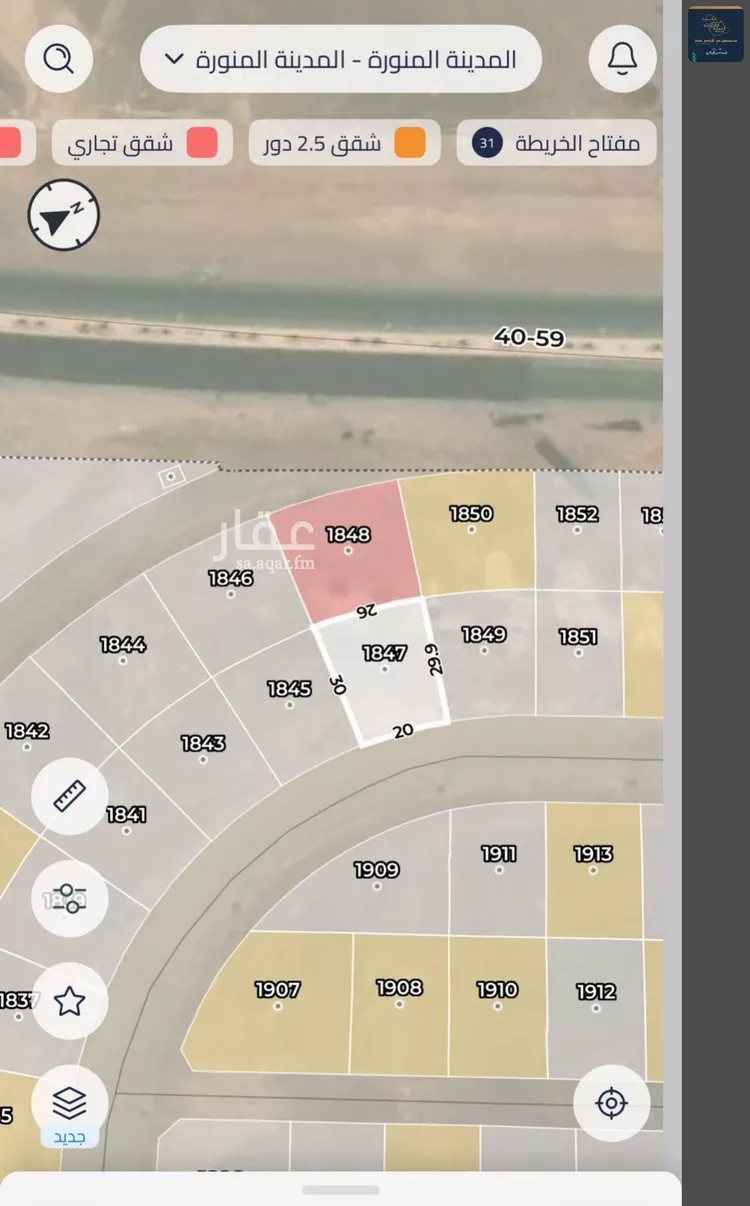Open the search magnifier tool
This screenshot has width=750, height=1206.
pos(58,58)
